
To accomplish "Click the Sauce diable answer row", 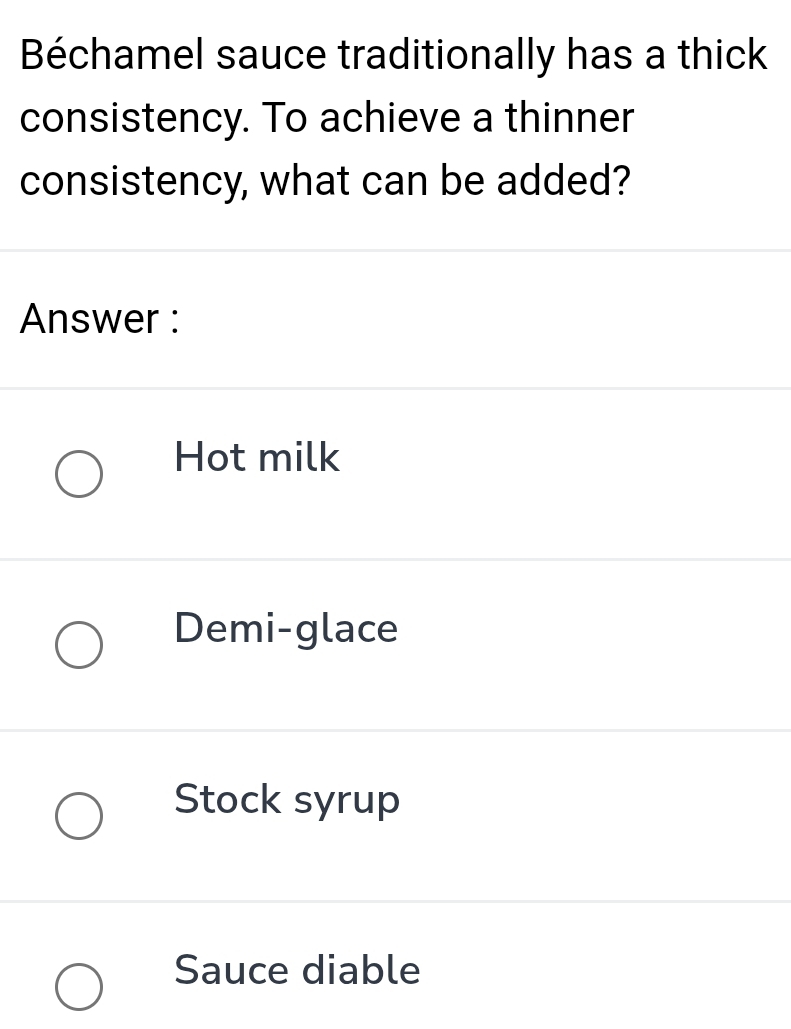I will tap(395, 987).
